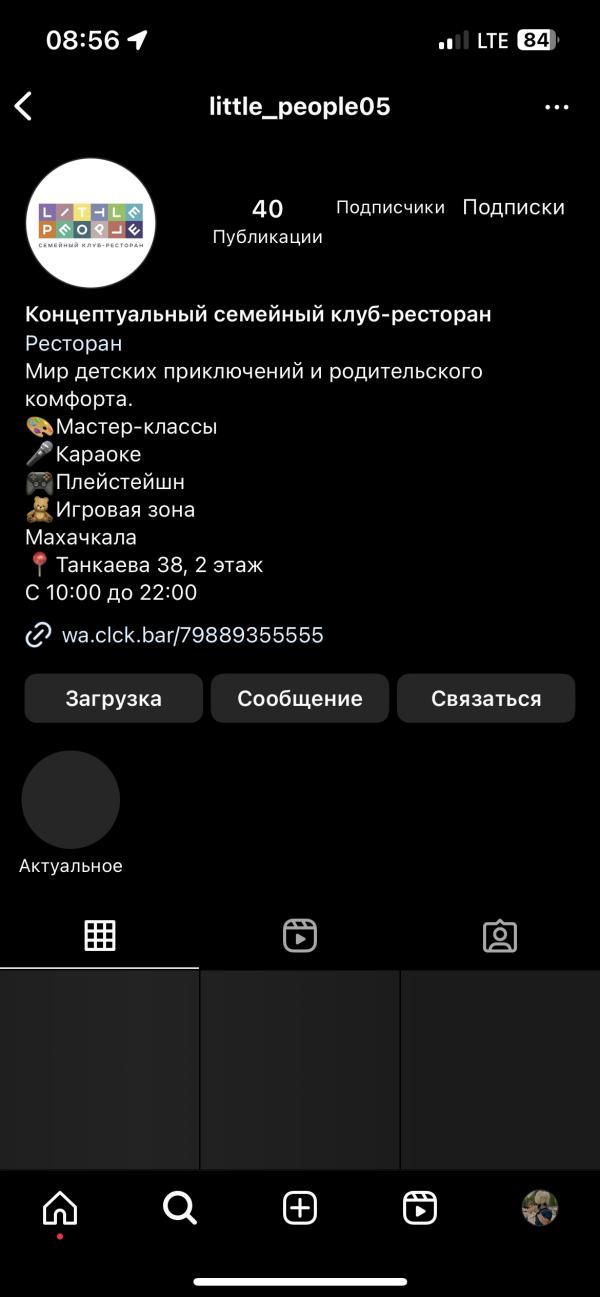600x1297 pixels.
Task: Switch to the posts grid tab
Action: pyautogui.click(x=100, y=936)
